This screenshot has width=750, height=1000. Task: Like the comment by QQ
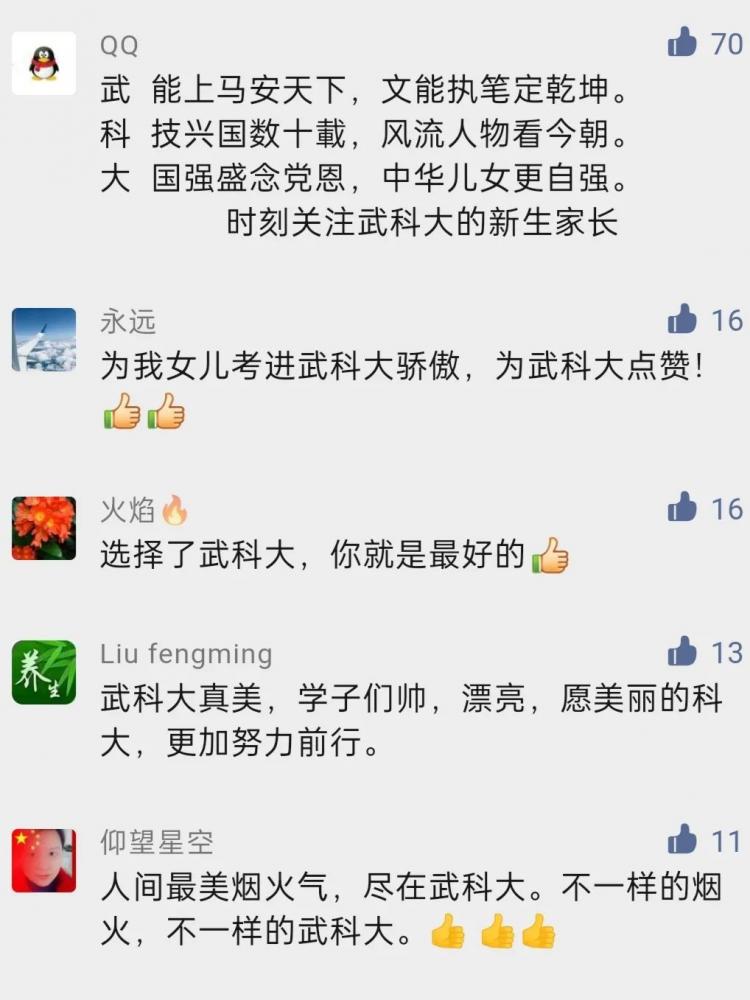tap(683, 42)
